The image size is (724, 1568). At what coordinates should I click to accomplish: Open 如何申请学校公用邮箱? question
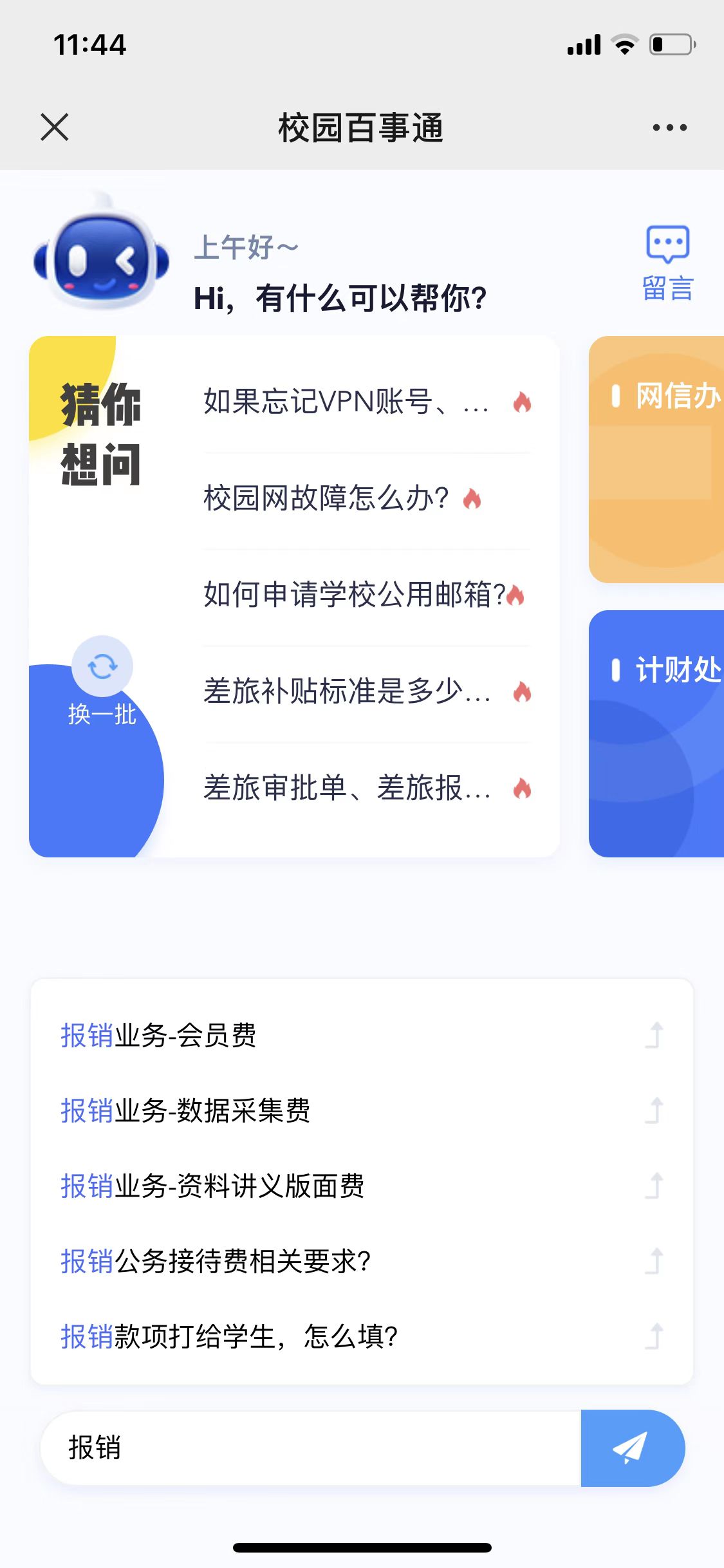355,594
